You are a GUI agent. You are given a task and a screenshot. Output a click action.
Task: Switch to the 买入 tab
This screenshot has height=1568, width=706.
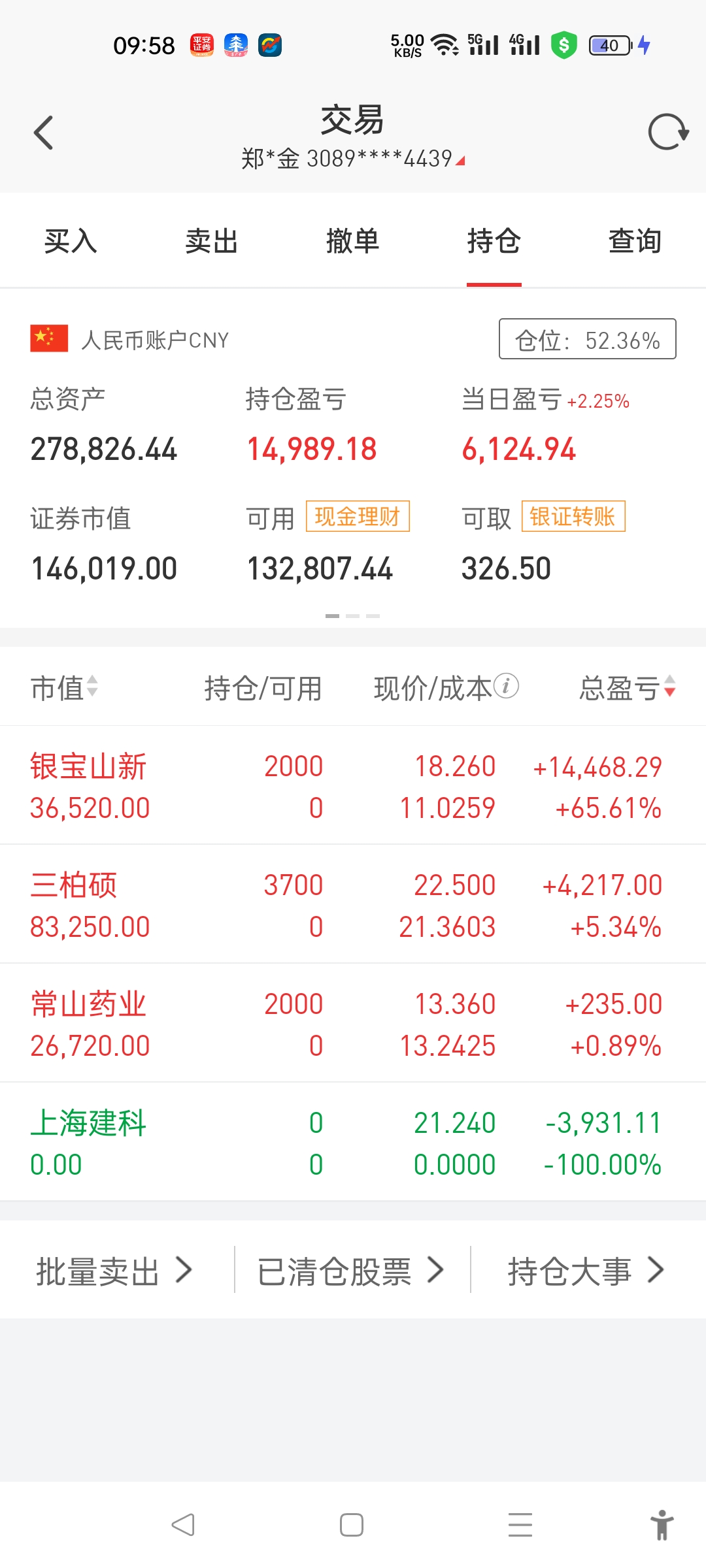pyautogui.click(x=71, y=241)
